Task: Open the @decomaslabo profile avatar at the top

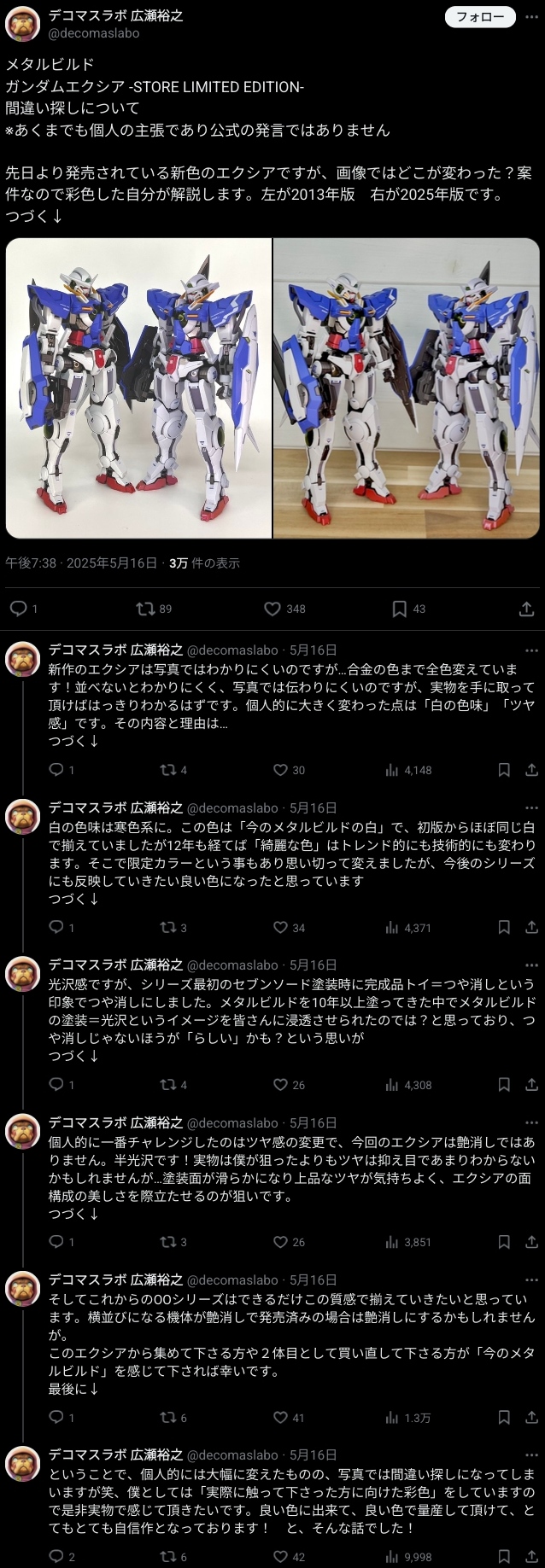Action: pos(22,24)
